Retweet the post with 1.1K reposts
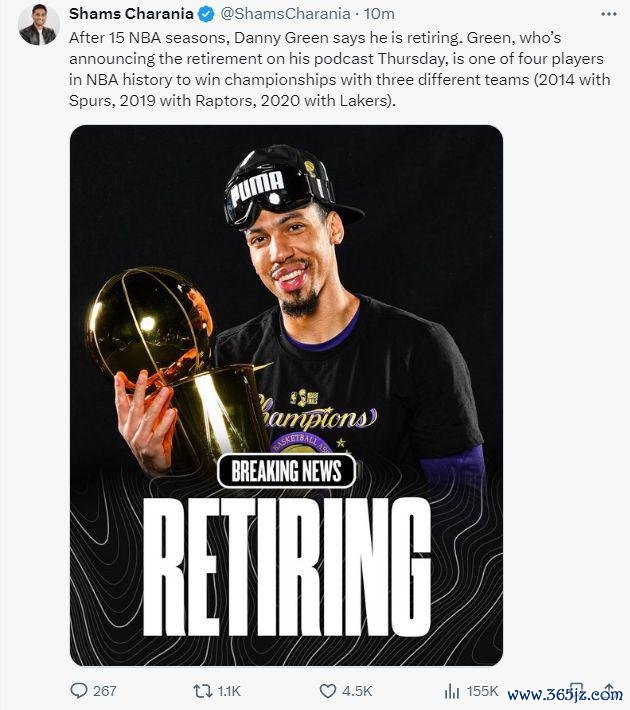Screen dimensions: 630x710 click(x=203, y=690)
